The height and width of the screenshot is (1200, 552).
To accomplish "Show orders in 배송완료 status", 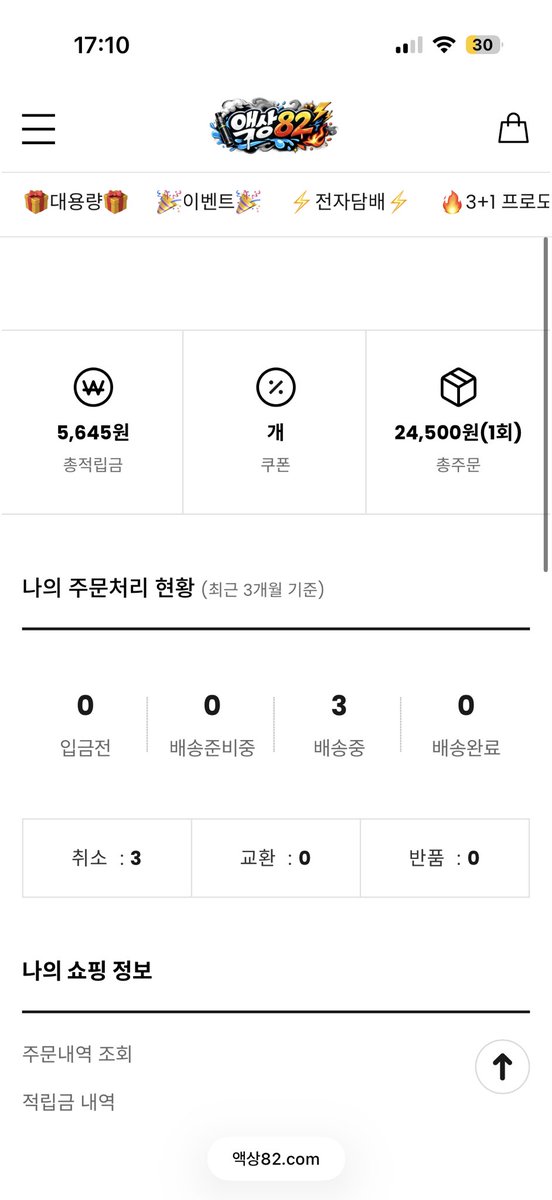I will (x=466, y=725).
